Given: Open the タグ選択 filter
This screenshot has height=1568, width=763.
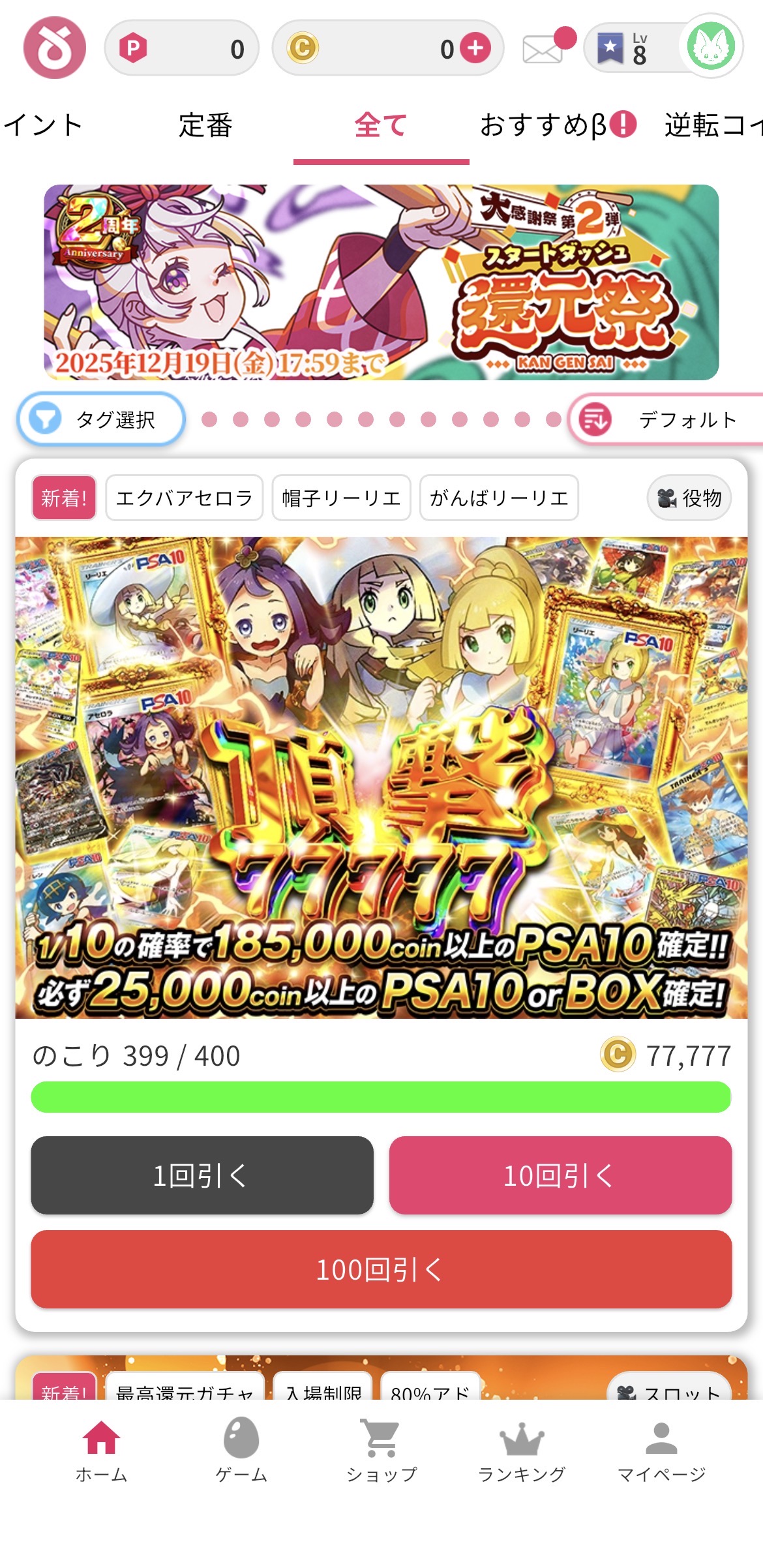Looking at the screenshot, I should point(101,419).
